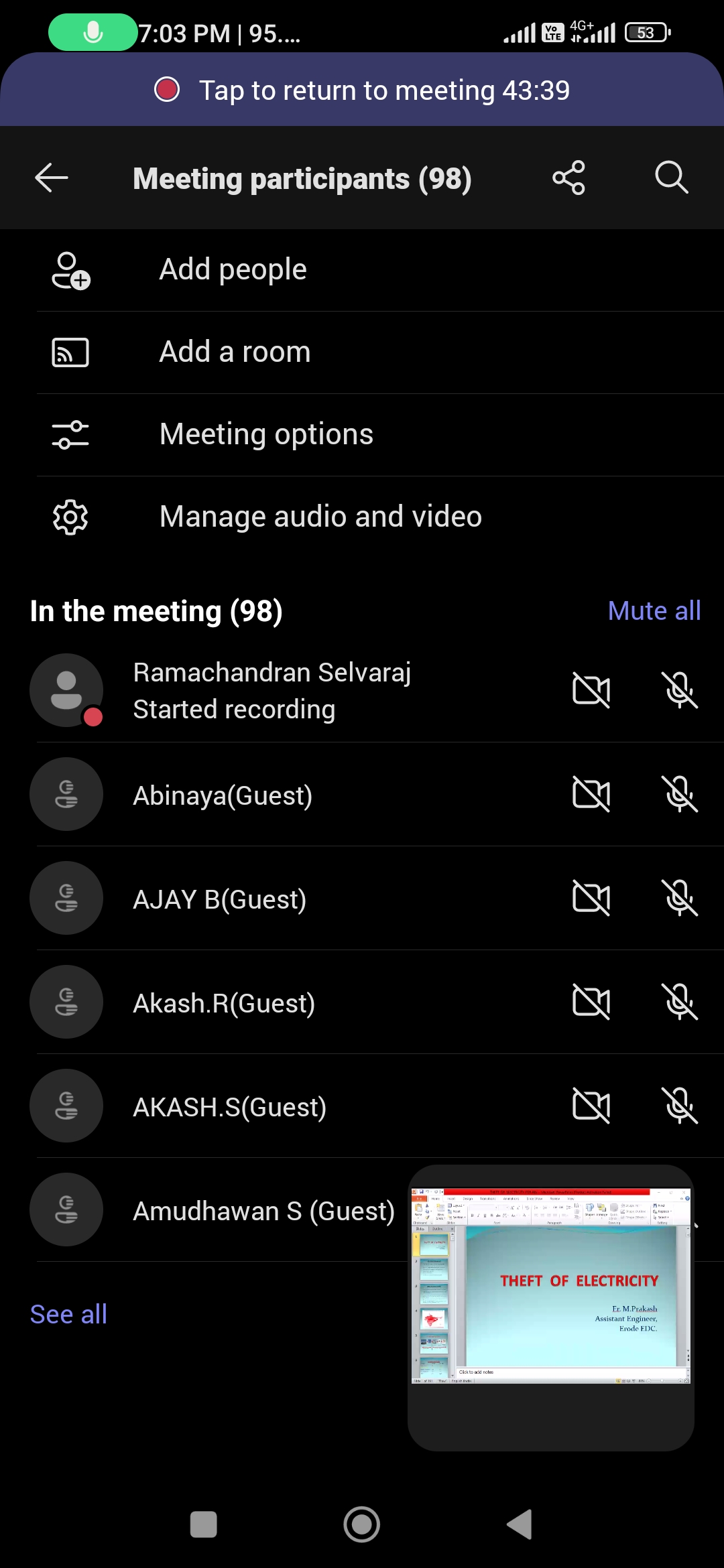Open recent apps
The width and height of the screenshot is (724, 1568).
click(204, 1524)
